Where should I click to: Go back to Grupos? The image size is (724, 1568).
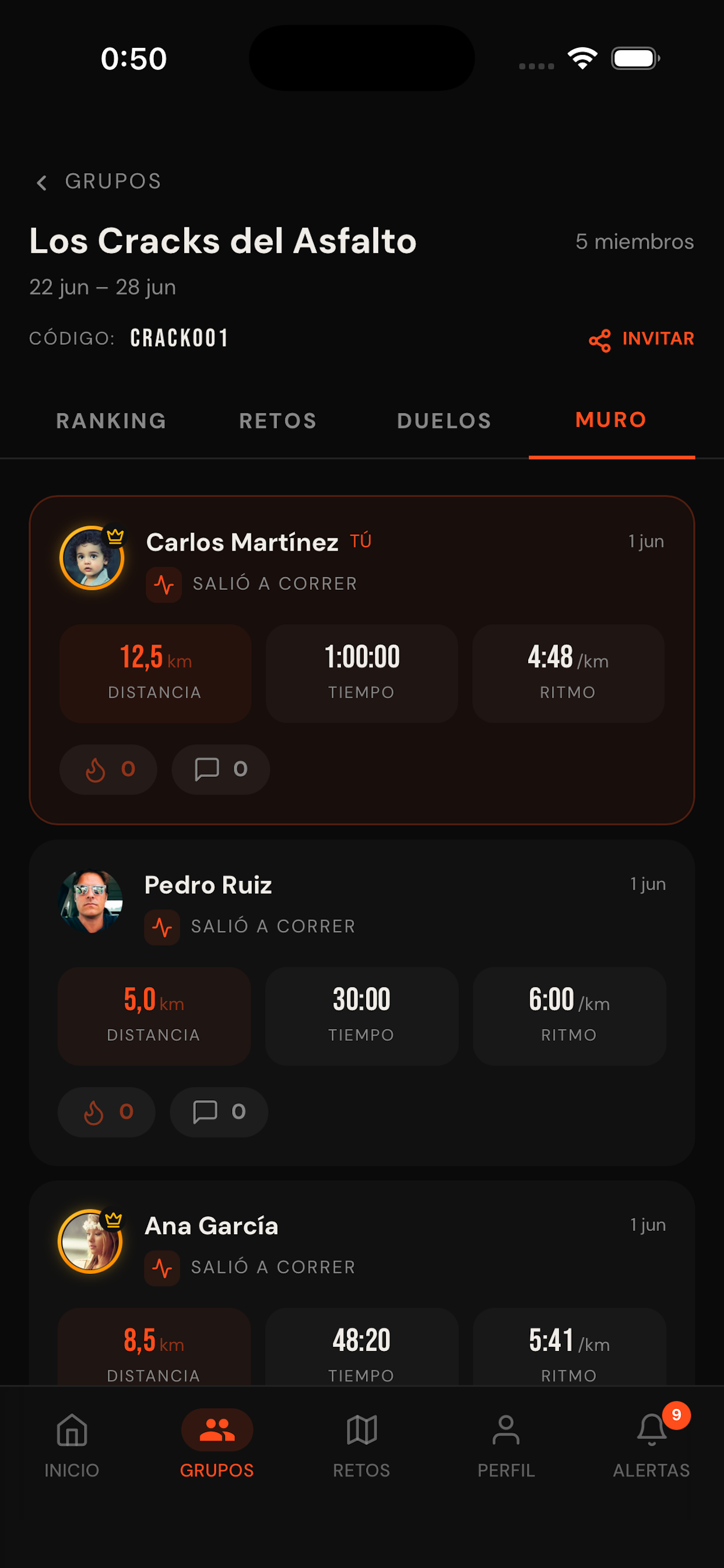(97, 181)
